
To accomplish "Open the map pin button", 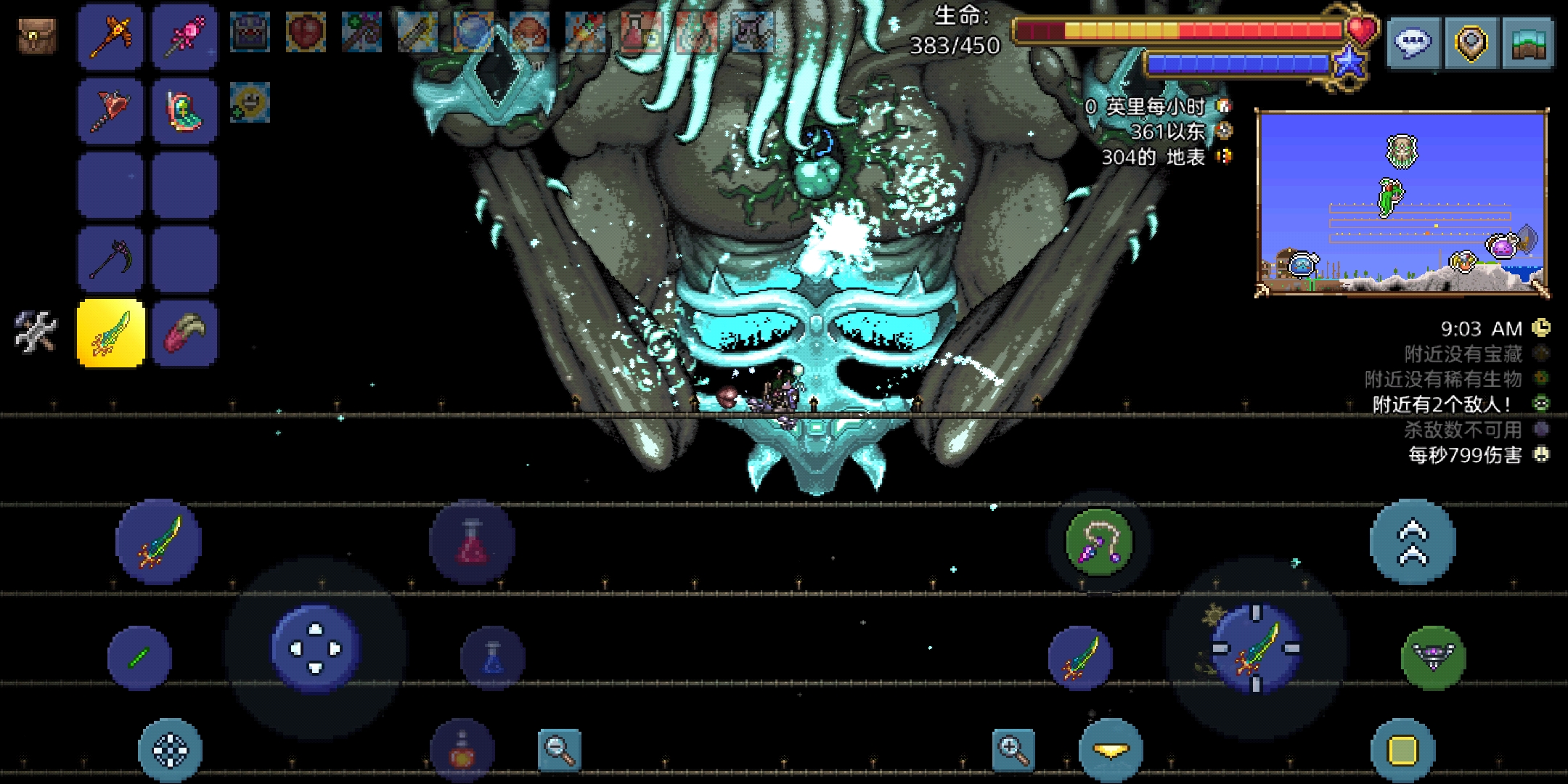I will (x=1471, y=44).
